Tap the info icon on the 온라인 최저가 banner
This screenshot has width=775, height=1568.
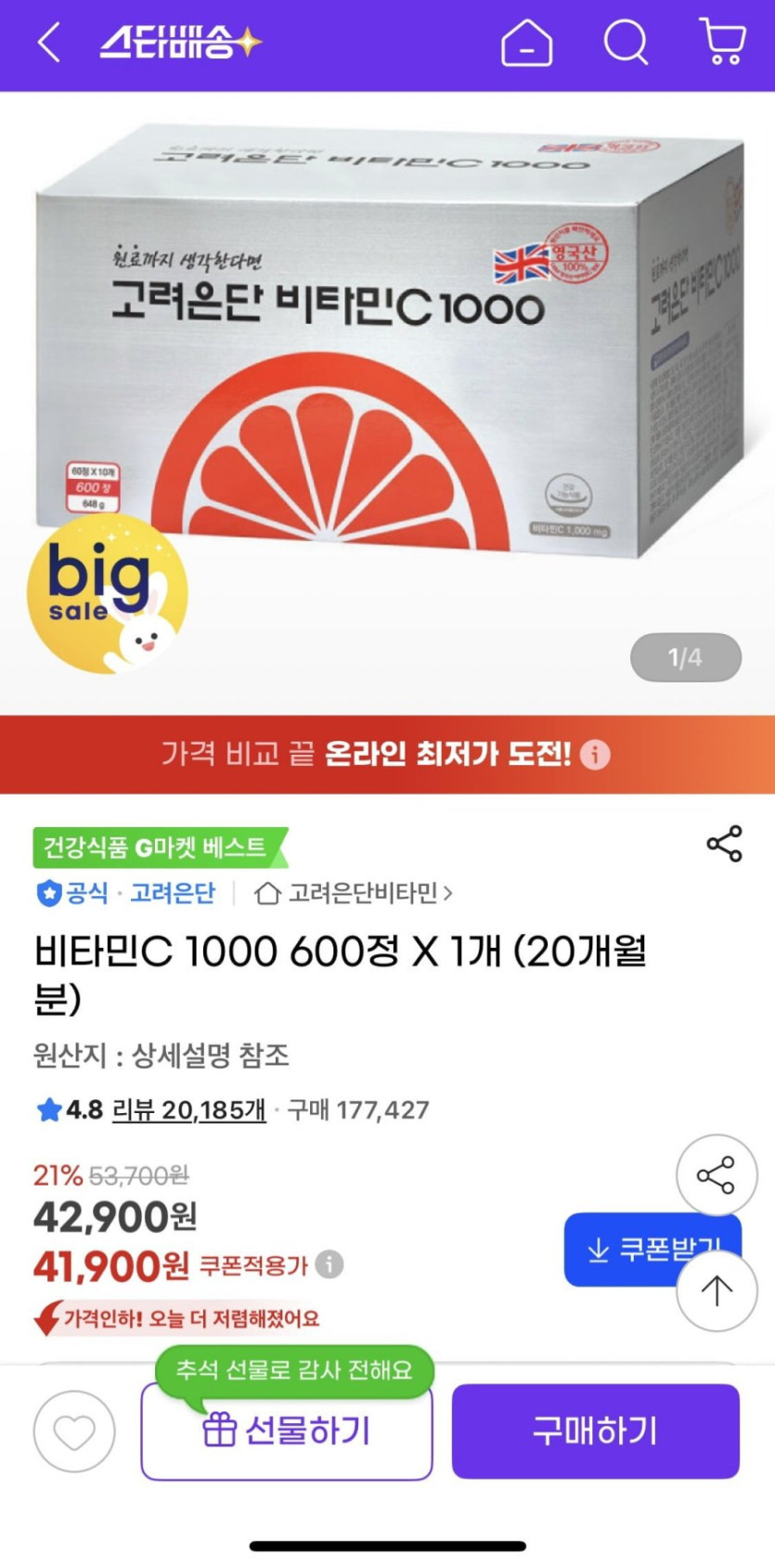[x=595, y=754]
